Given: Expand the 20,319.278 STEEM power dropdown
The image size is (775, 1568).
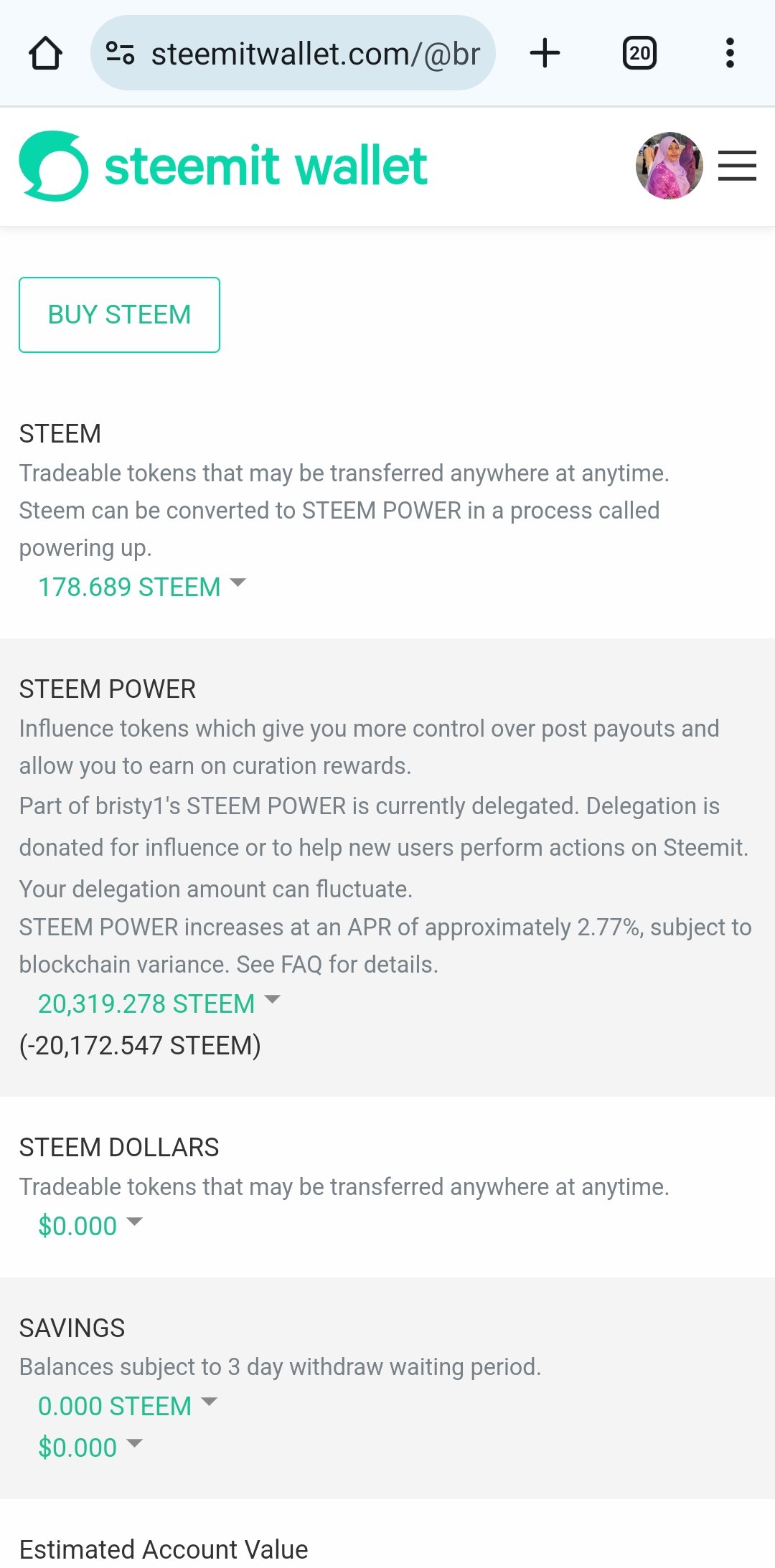Looking at the screenshot, I should pyautogui.click(x=159, y=1003).
